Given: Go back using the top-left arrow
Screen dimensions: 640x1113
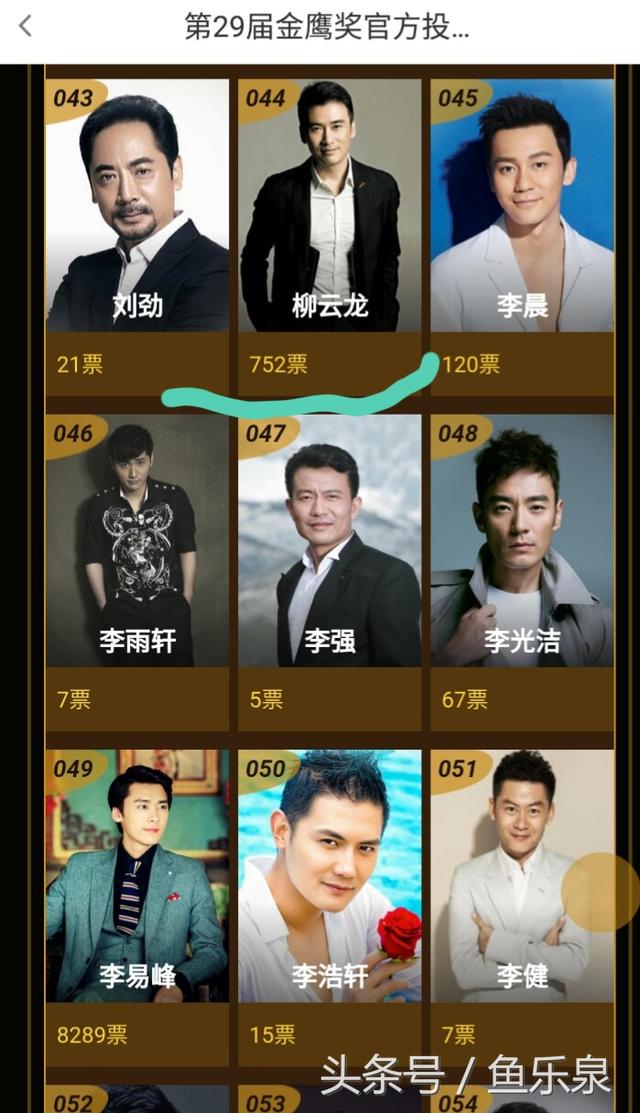Looking at the screenshot, I should click(x=26, y=26).
